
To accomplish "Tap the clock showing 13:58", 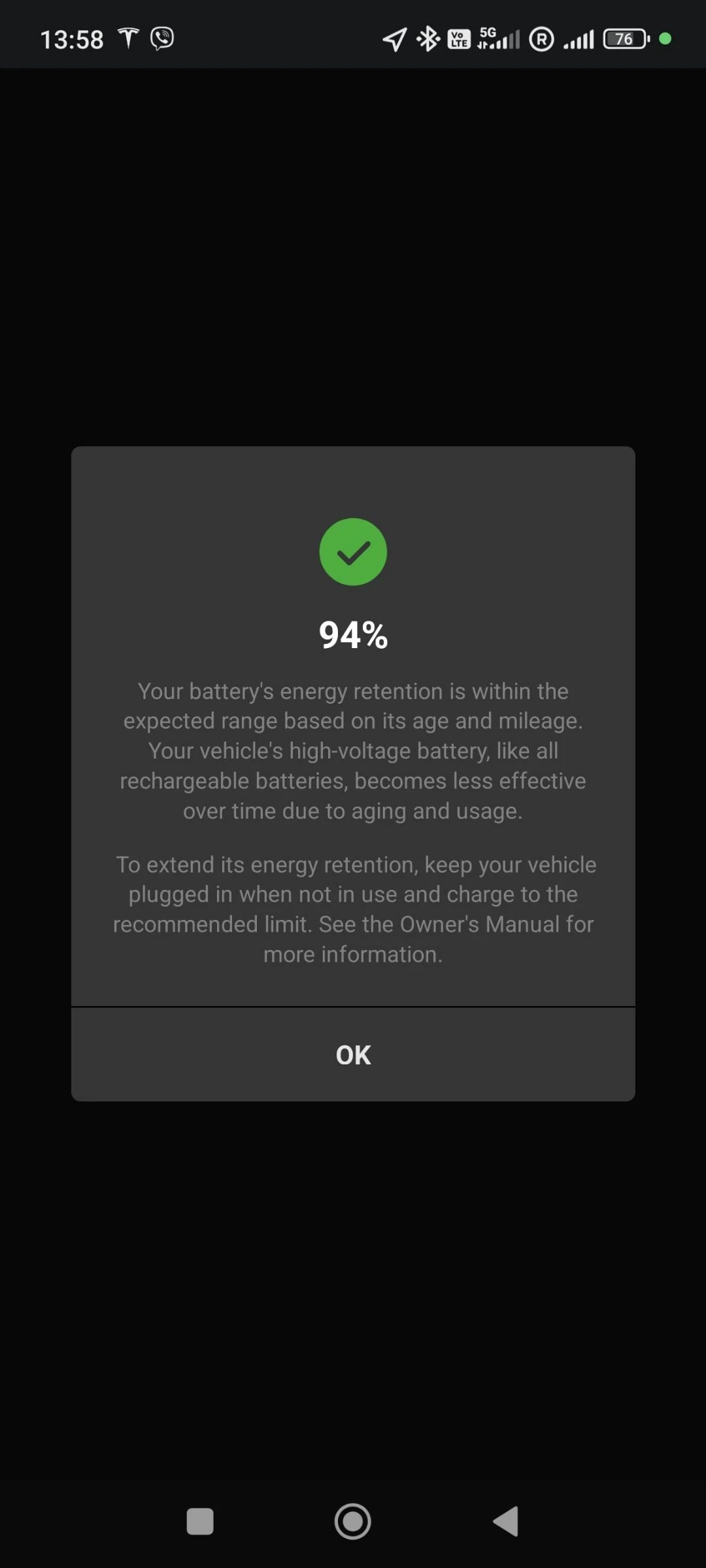I will click(73, 38).
